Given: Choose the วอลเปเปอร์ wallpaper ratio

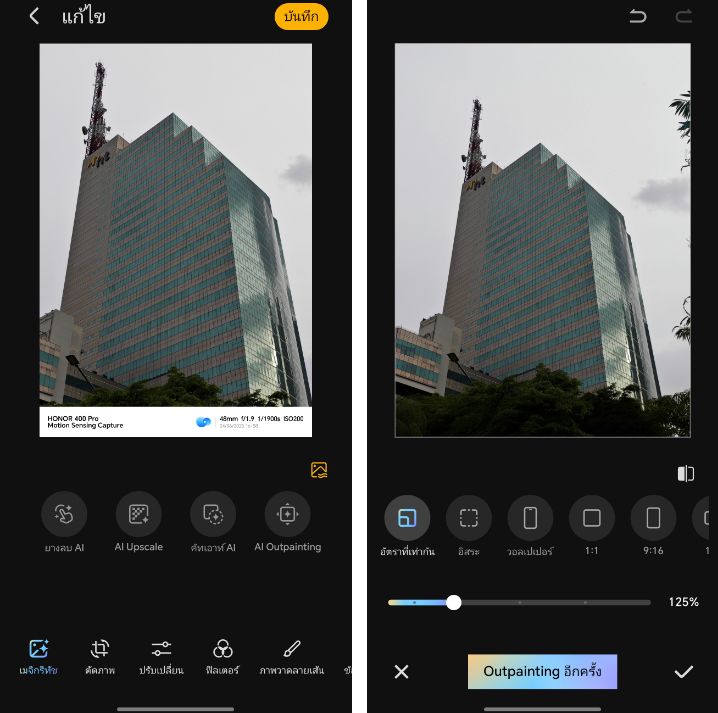Looking at the screenshot, I should (530, 518).
